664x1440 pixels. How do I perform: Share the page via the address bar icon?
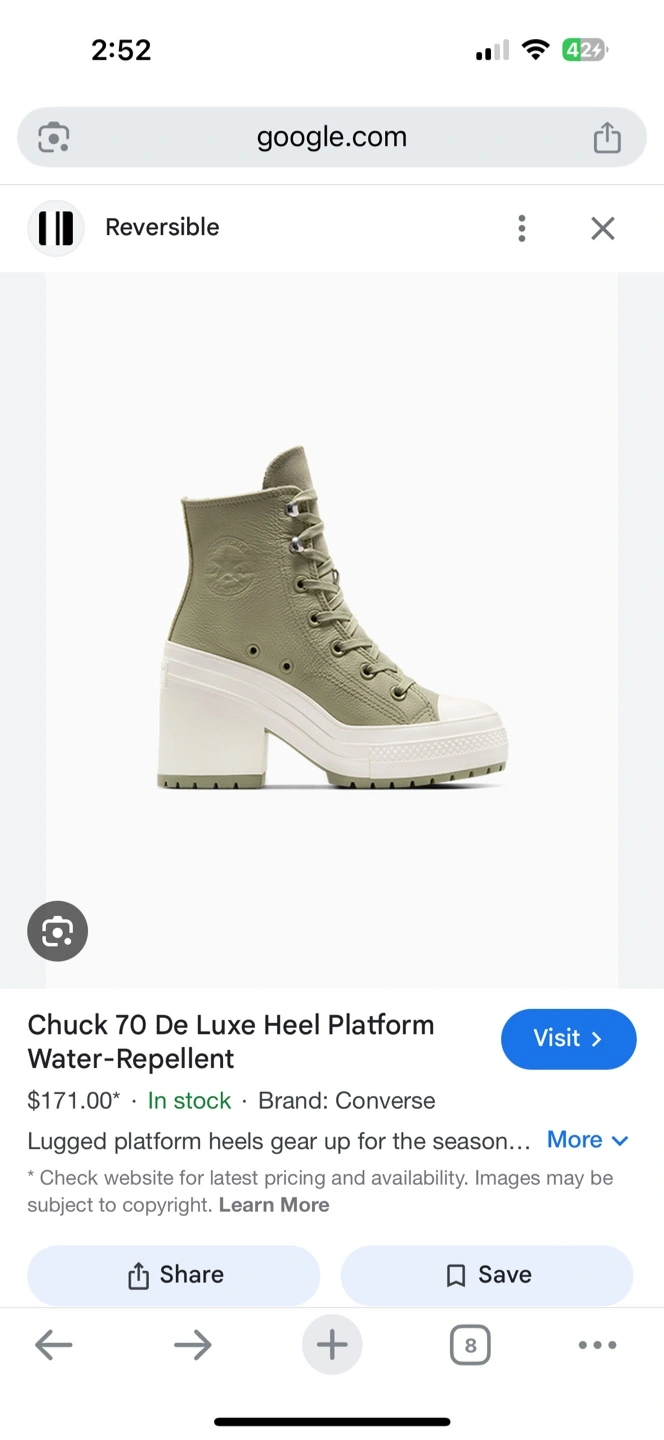click(607, 137)
